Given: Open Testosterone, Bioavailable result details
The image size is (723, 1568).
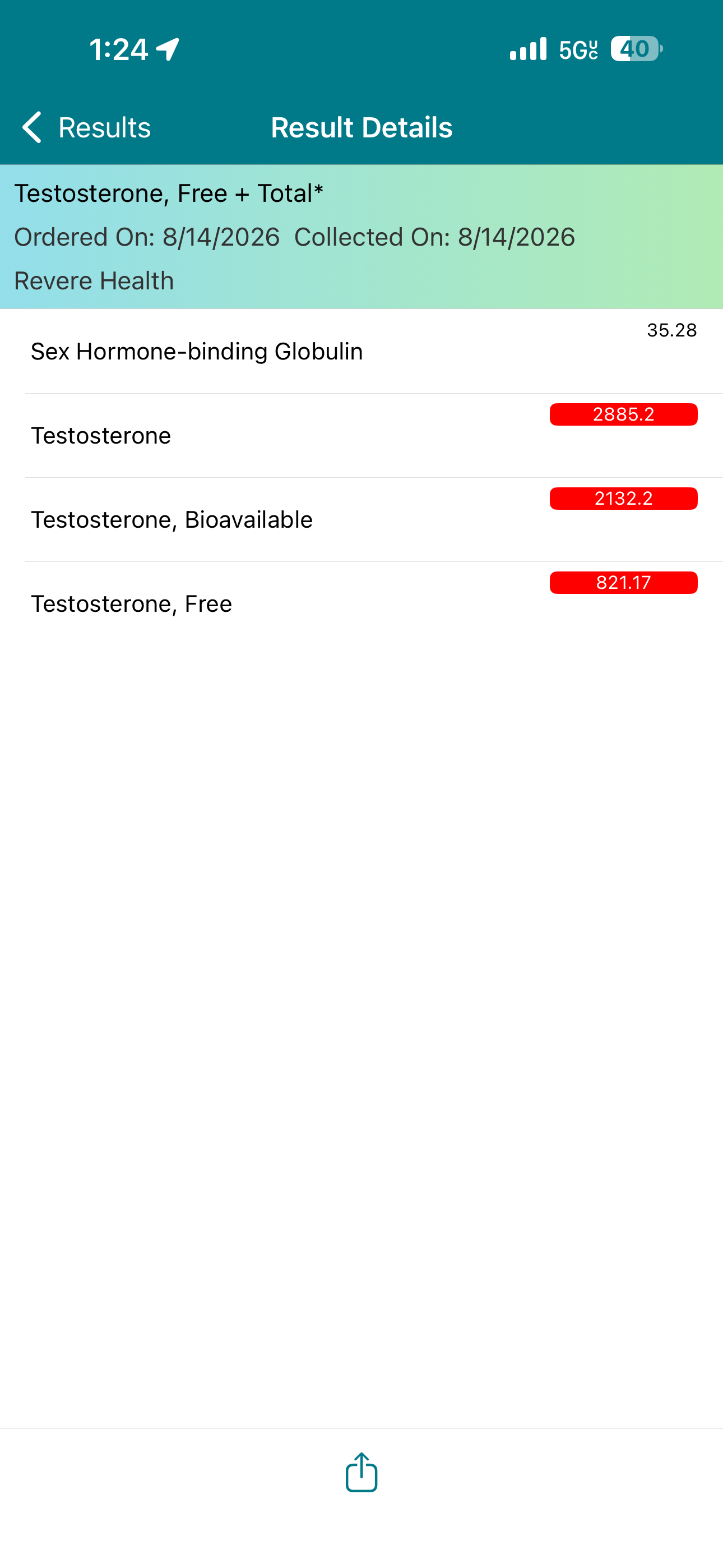Looking at the screenshot, I should [x=361, y=519].
